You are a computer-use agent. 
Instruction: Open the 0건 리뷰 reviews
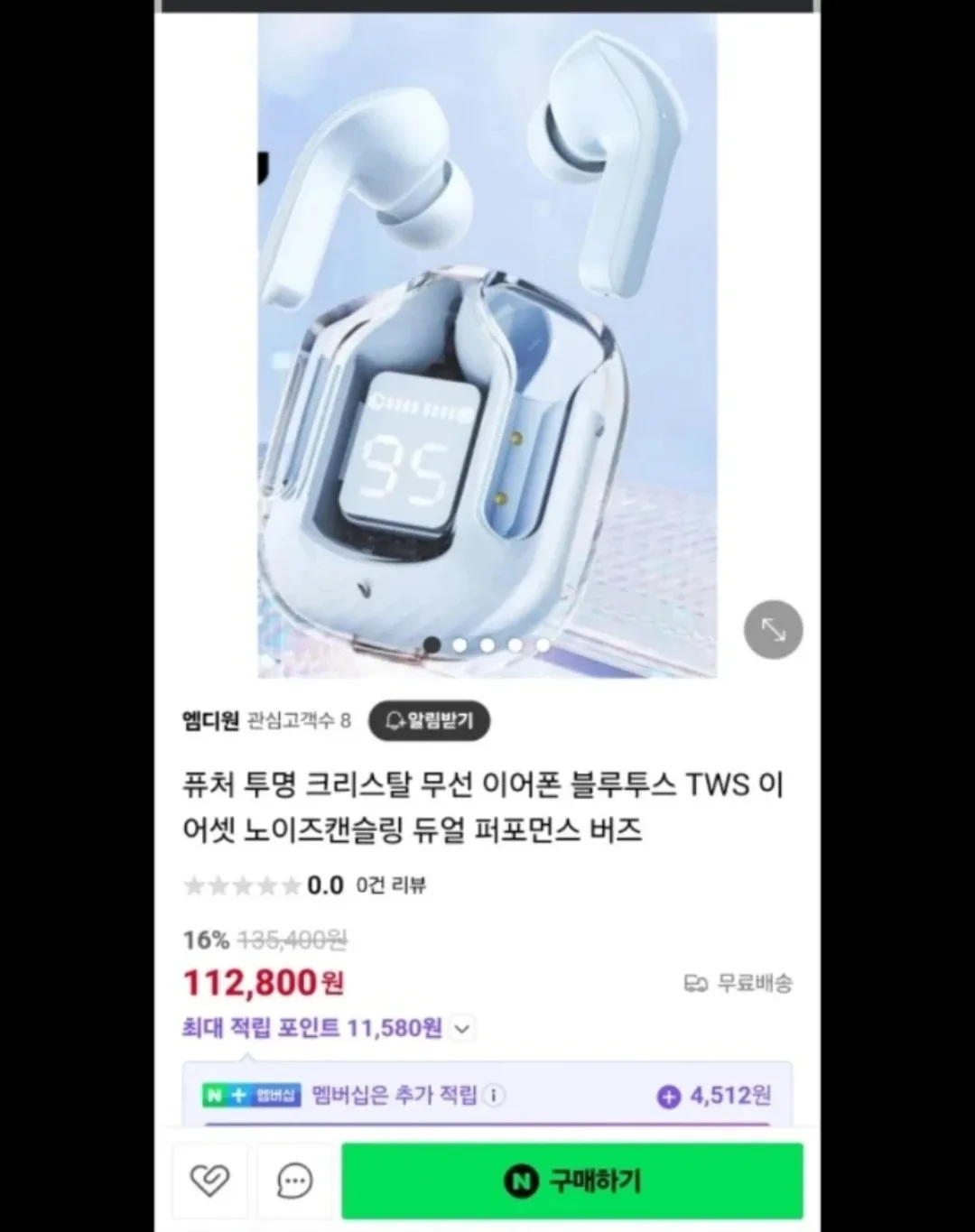pos(391,885)
